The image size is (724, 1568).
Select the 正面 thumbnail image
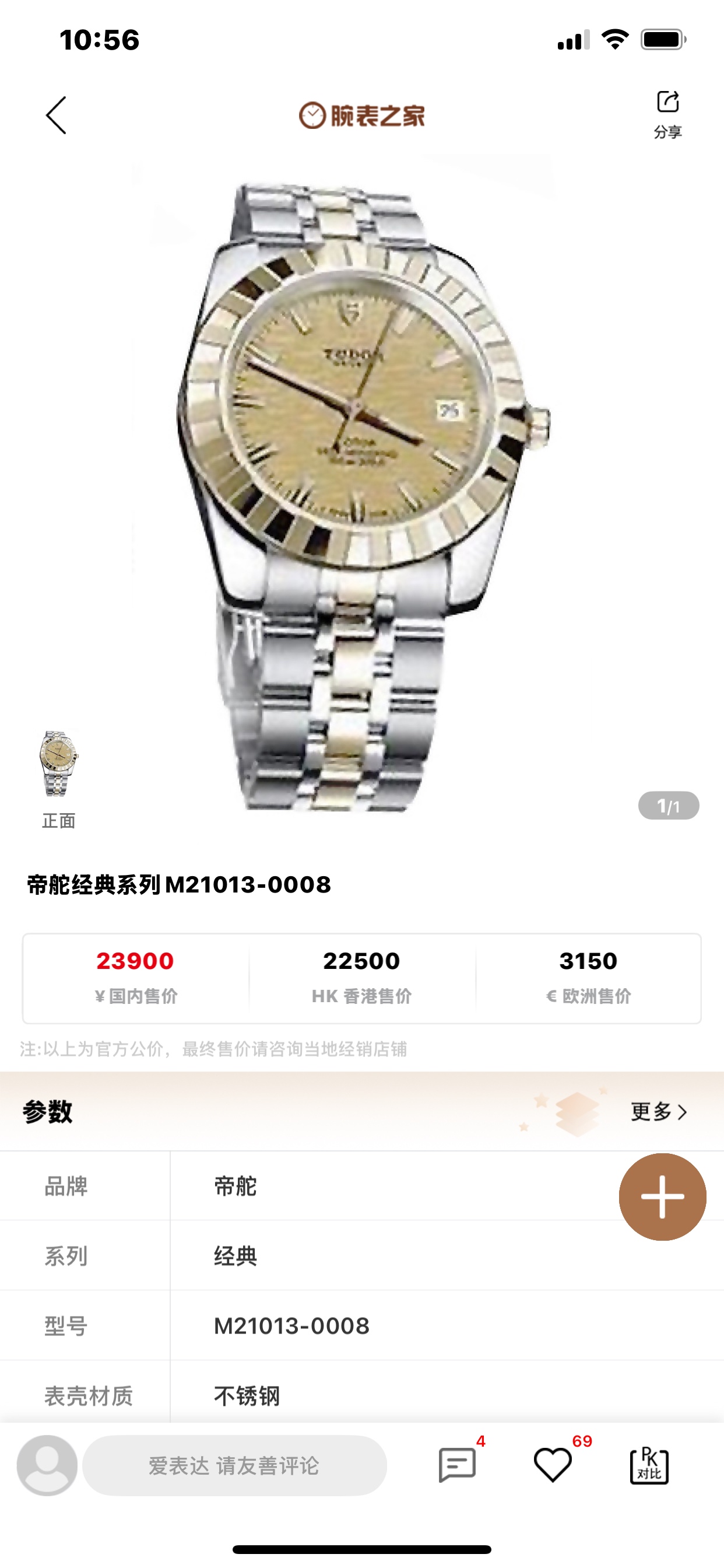pyautogui.click(x=58, y=765)
